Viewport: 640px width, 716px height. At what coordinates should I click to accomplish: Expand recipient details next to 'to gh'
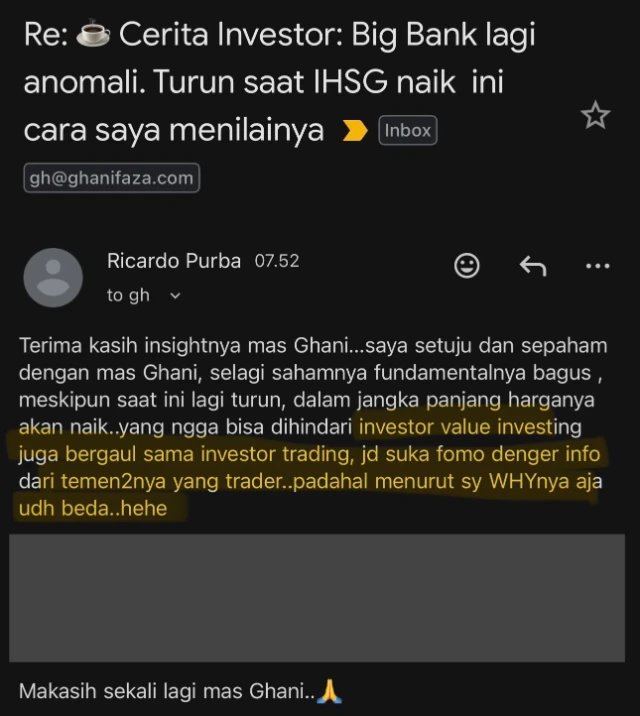176,296
